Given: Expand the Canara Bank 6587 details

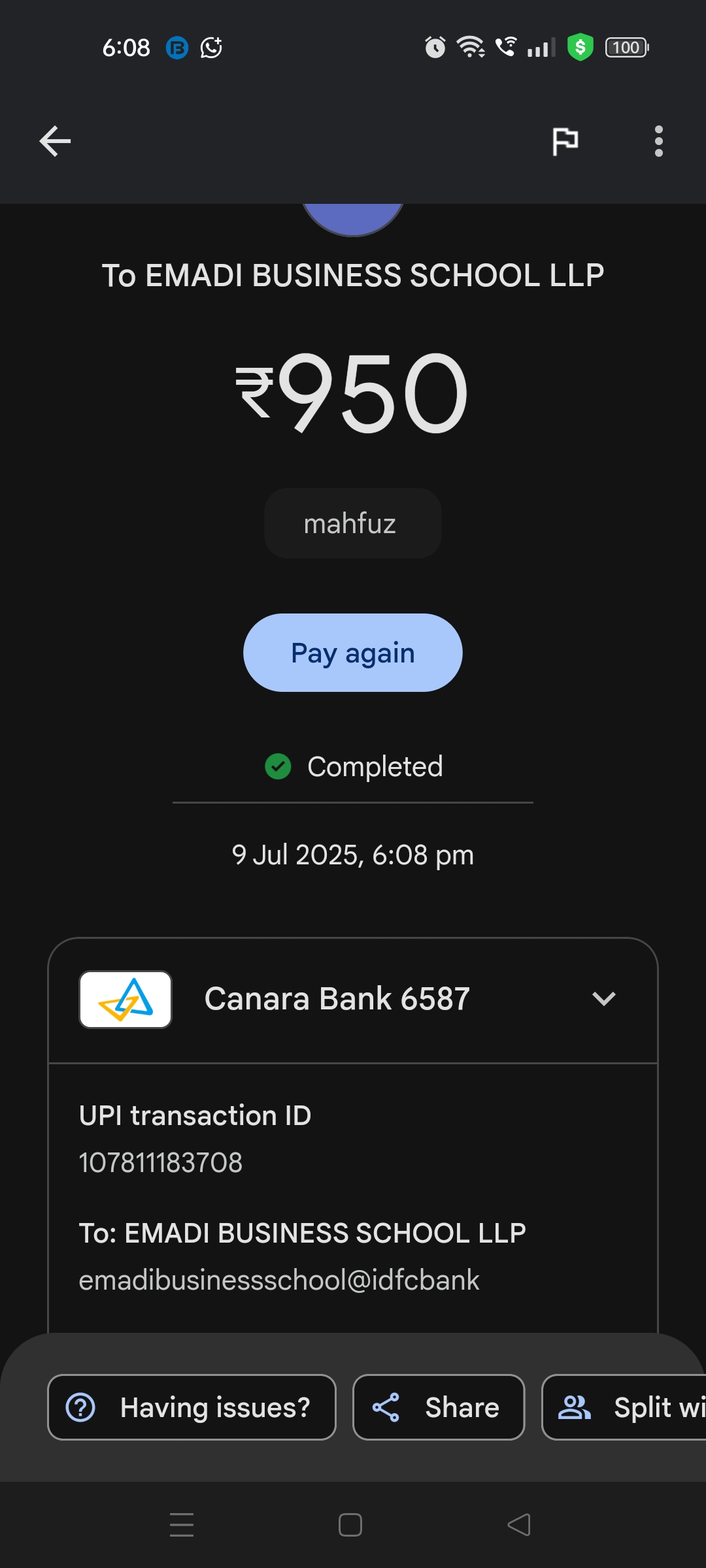Looking at the screenshot, I should click(x=603, y=999).
